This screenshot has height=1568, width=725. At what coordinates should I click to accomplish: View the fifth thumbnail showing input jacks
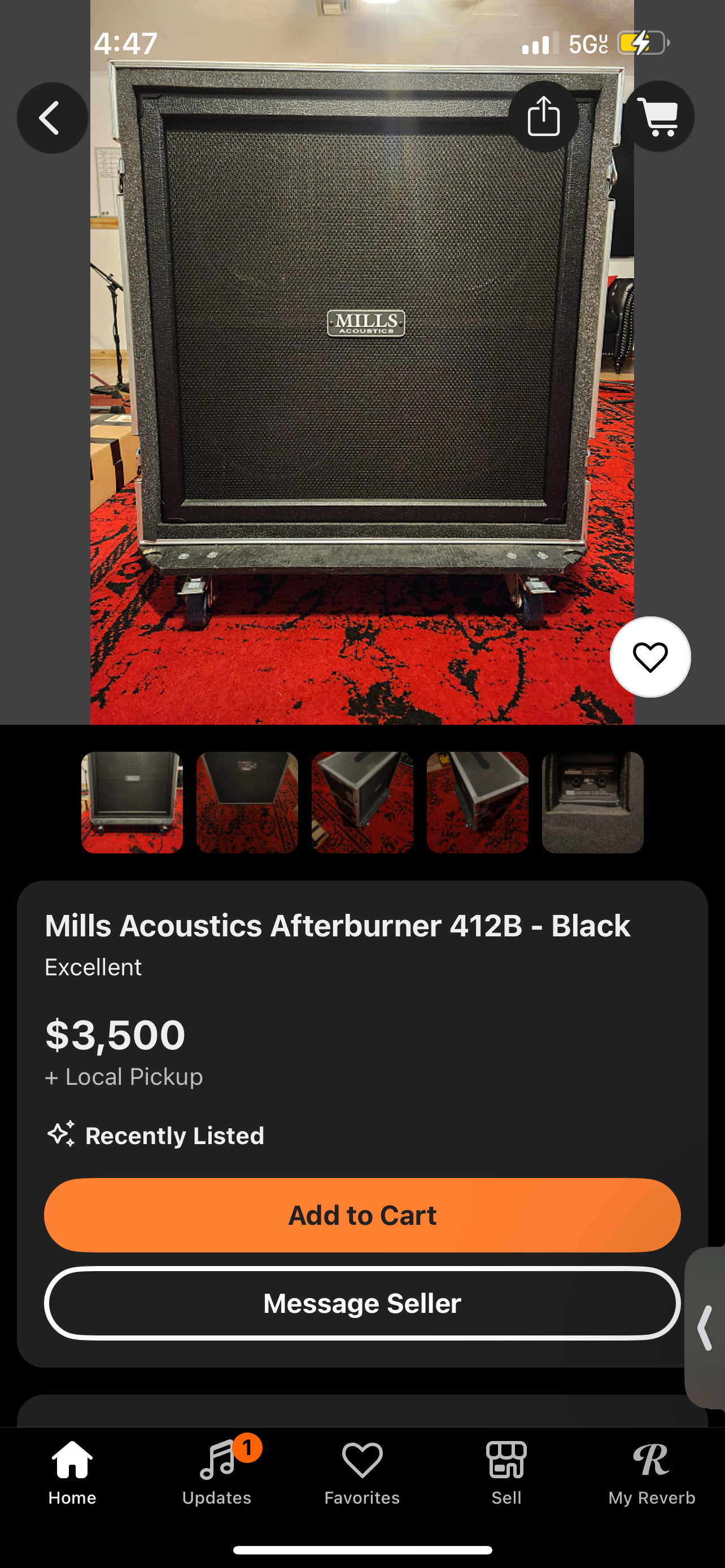(592, 802)
